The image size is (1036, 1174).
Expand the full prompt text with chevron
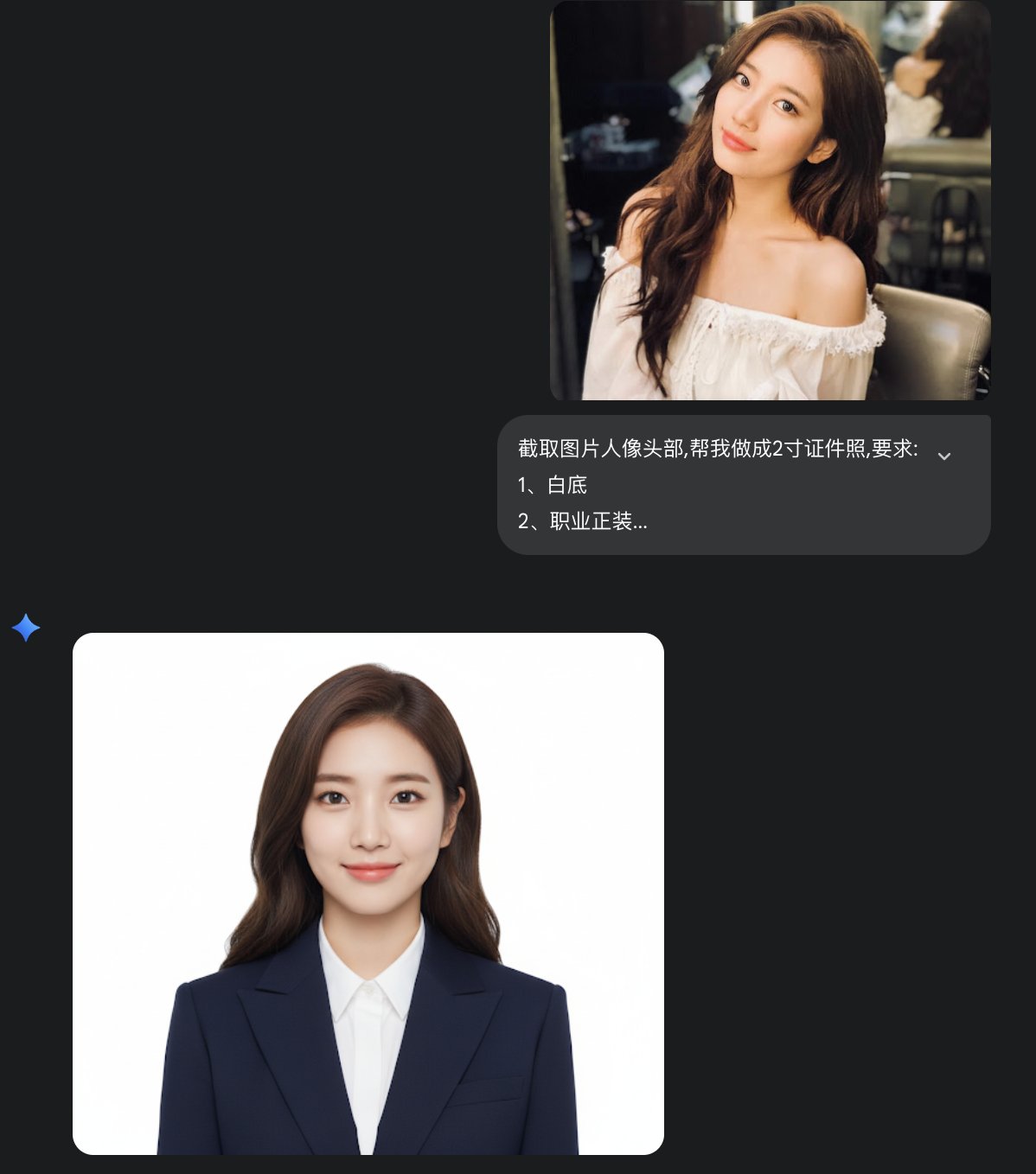[x=944, y=456]
